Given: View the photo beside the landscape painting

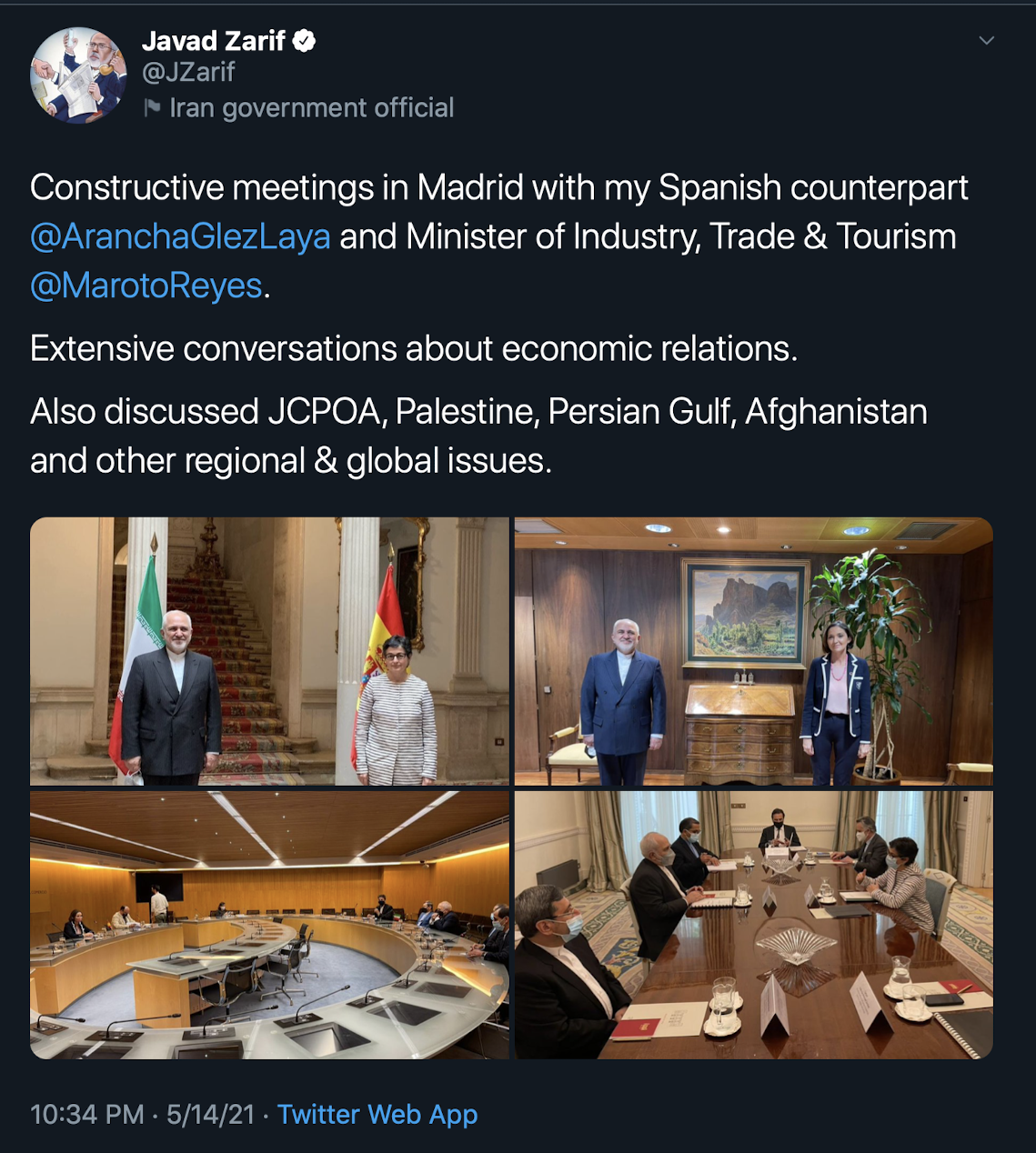Looking at the screenshot, I should click(x=753, y=651).
